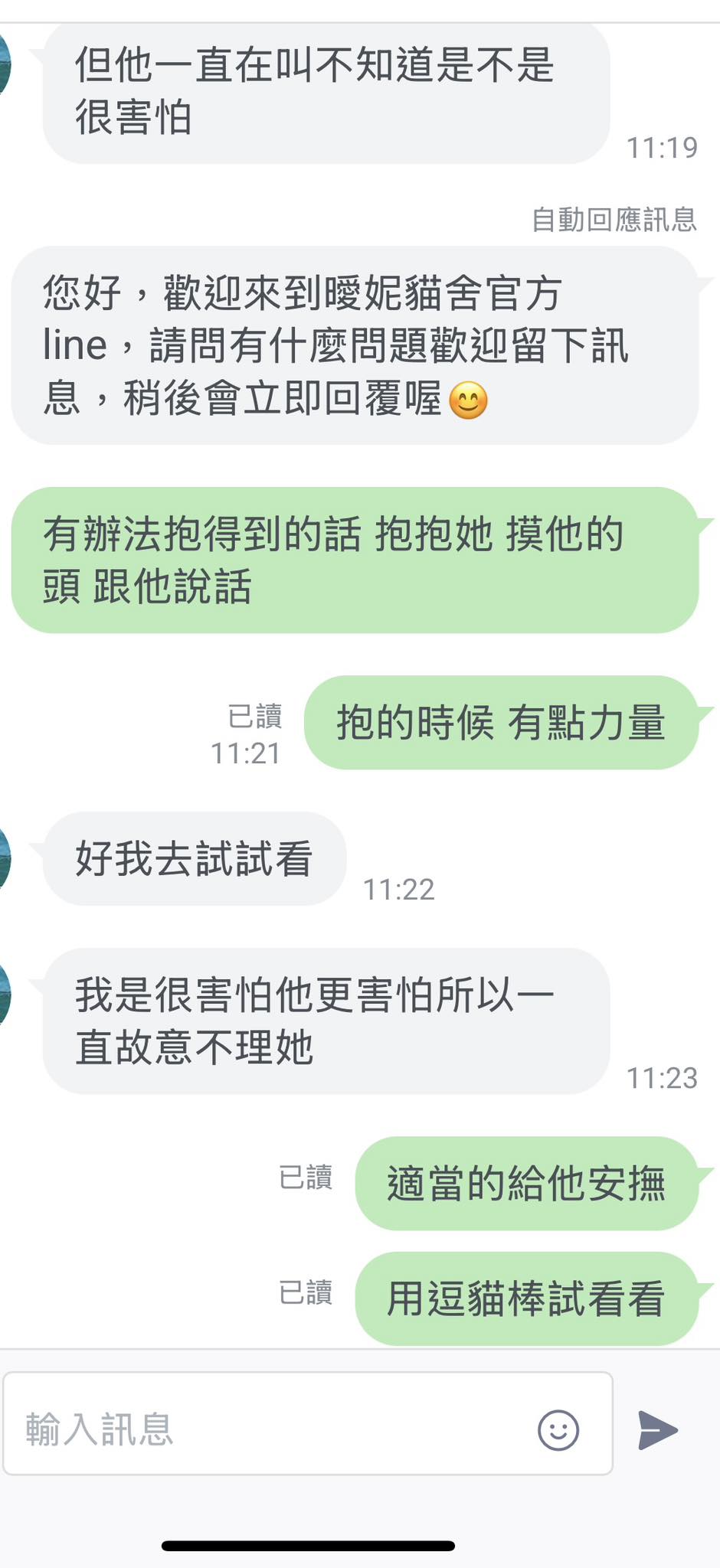720x1568 pixels.
Task: Tap the message input field
Action: pos(268,1429)
